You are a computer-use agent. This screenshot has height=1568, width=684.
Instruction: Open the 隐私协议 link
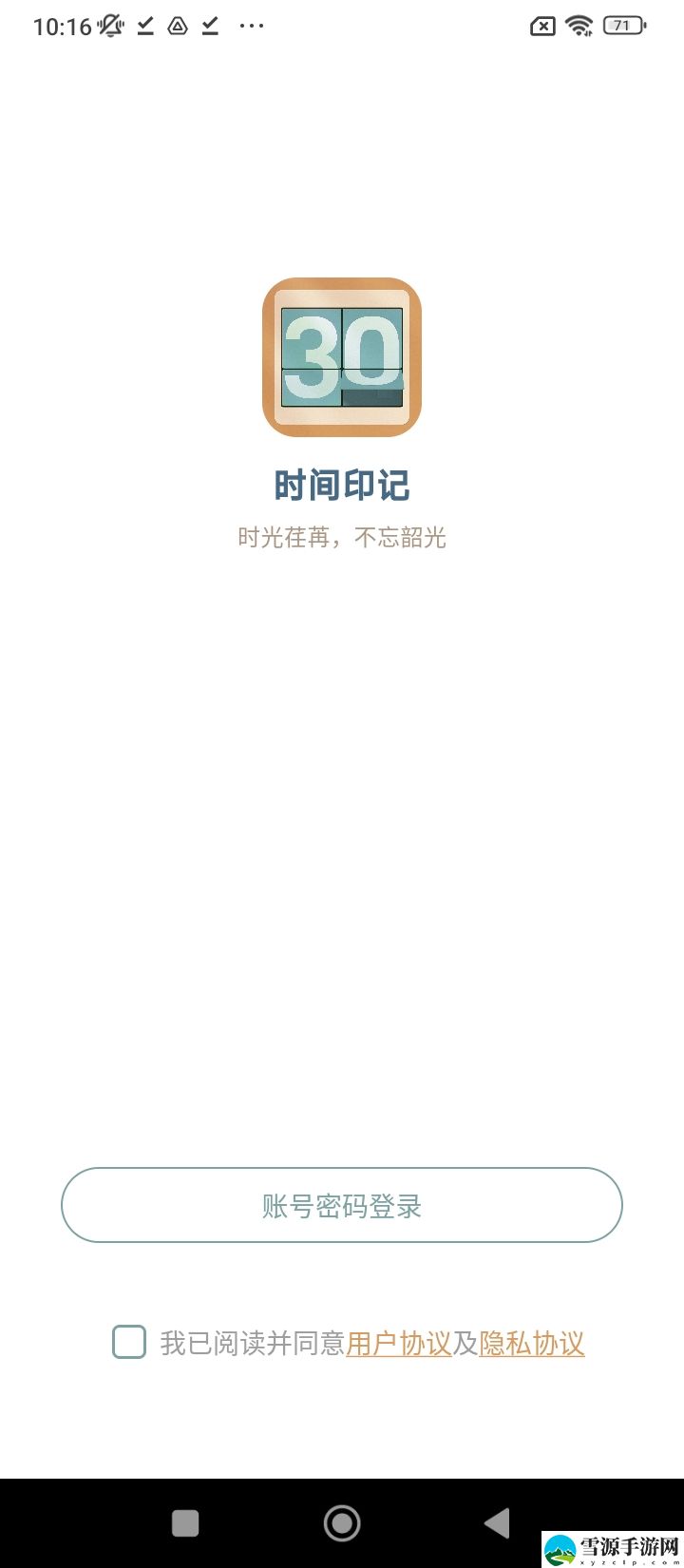532,1343
